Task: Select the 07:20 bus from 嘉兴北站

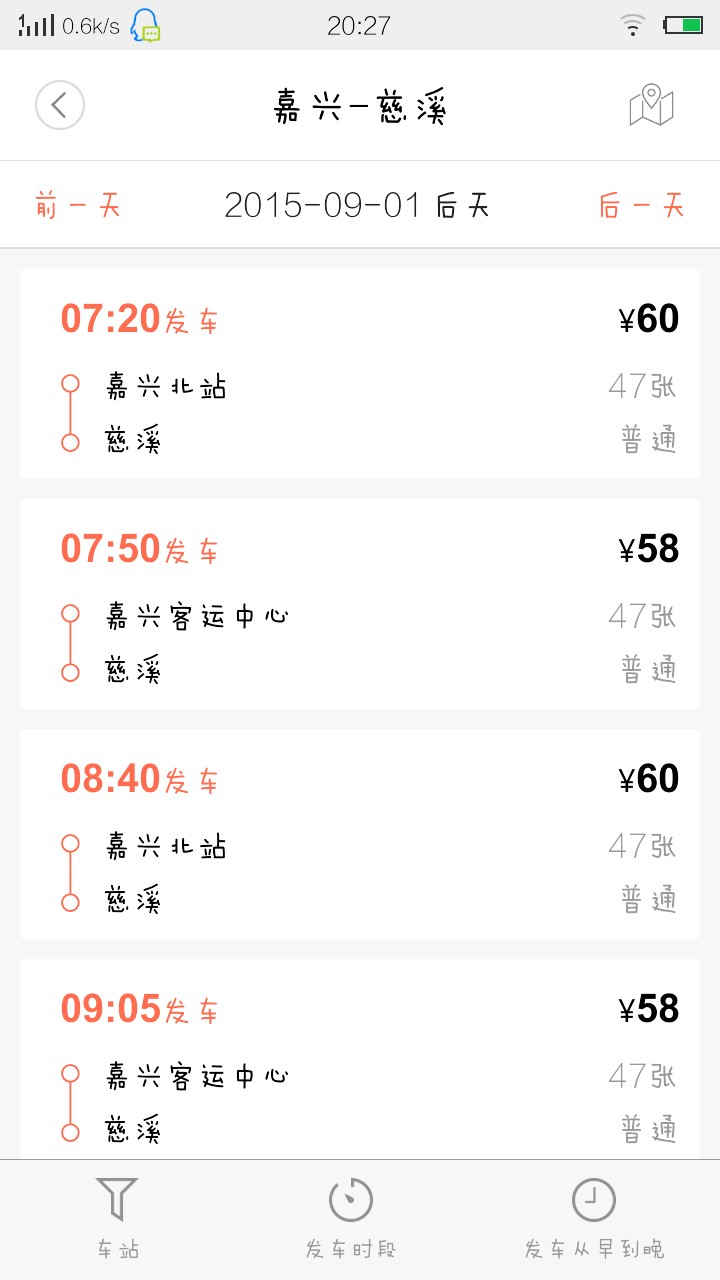Action: click(360, 374)
